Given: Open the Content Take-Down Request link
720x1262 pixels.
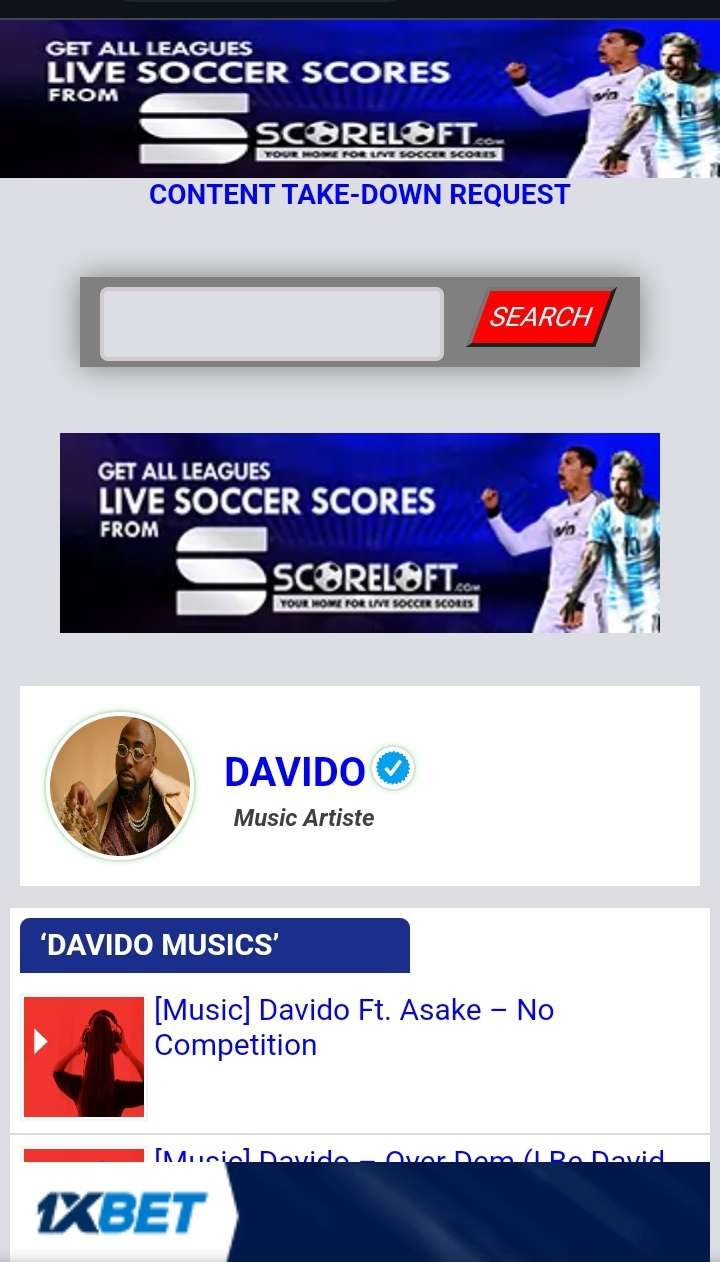Looking at the screenshot, I should [360, 195].
